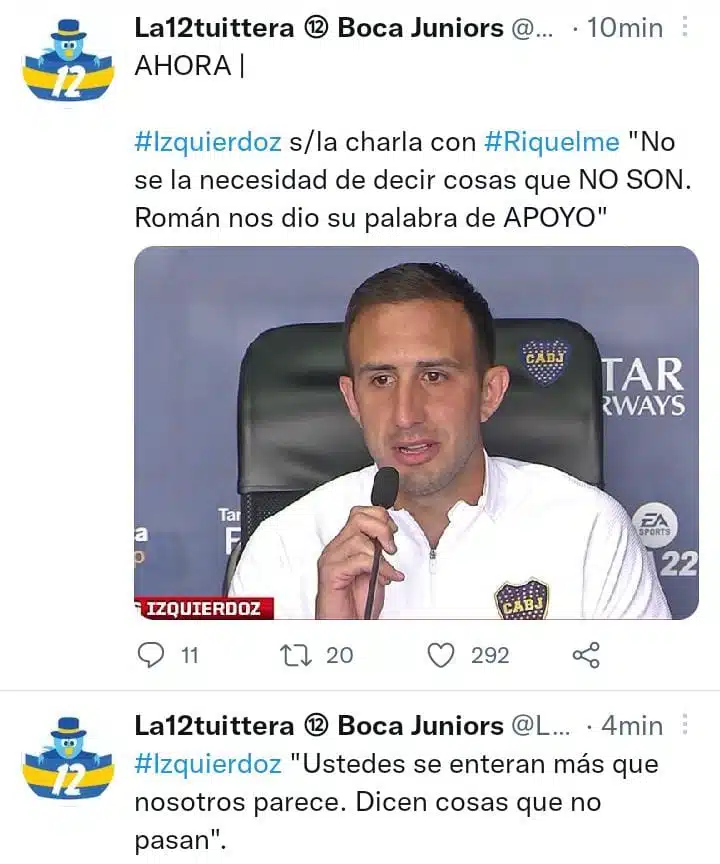Image resolution: width=720 pixels, height=864 pixels.
Task: Open La12tuittera avatar on the 10min tweet
Action: (x=68, y=60)
